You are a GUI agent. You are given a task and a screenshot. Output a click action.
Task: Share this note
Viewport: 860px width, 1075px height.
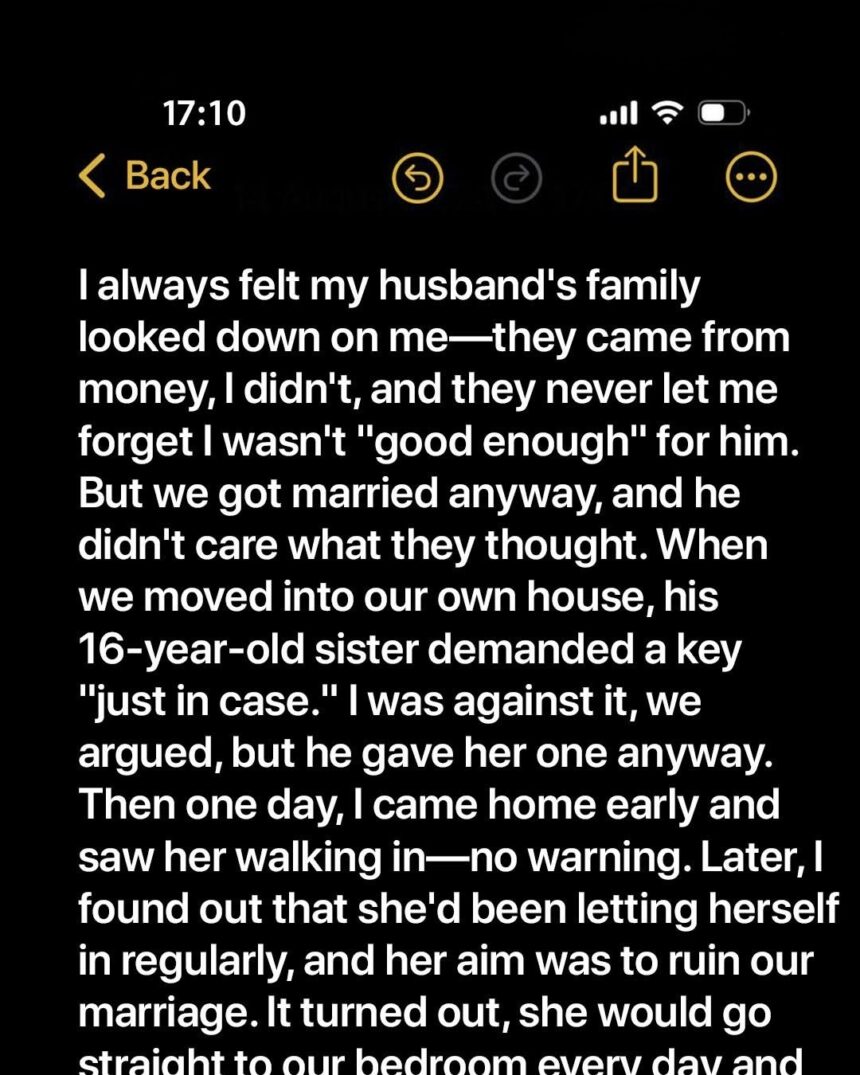(x=635, y=177)
